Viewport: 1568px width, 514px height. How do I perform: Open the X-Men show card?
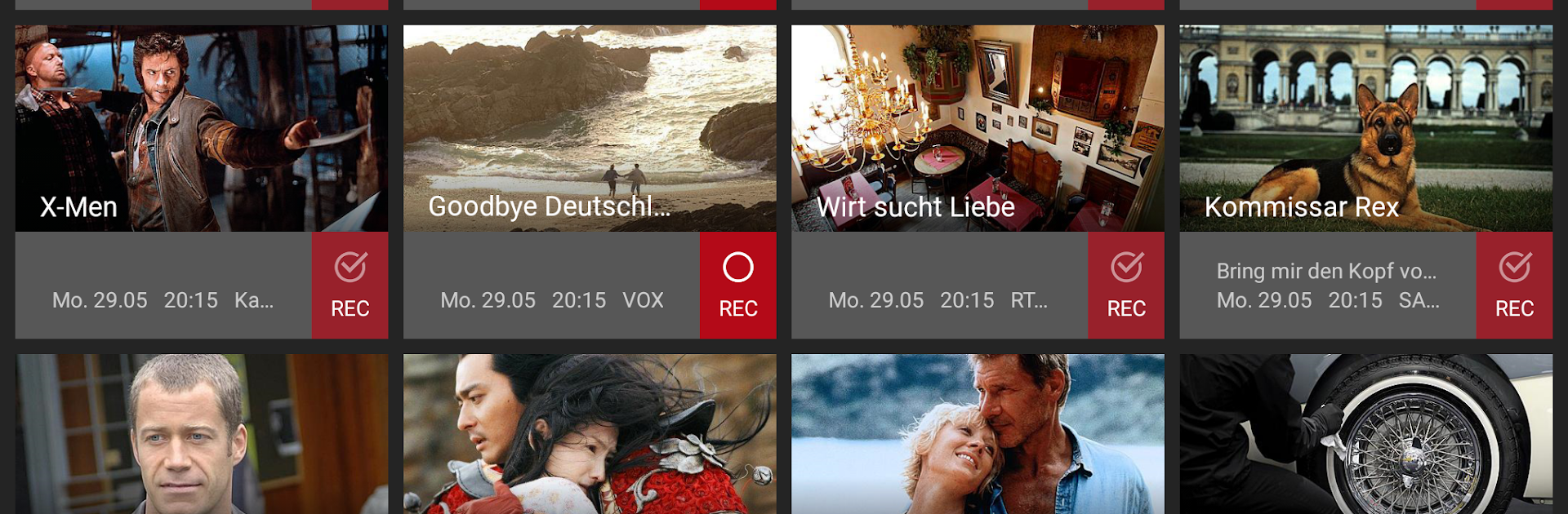tap(201, 128)
